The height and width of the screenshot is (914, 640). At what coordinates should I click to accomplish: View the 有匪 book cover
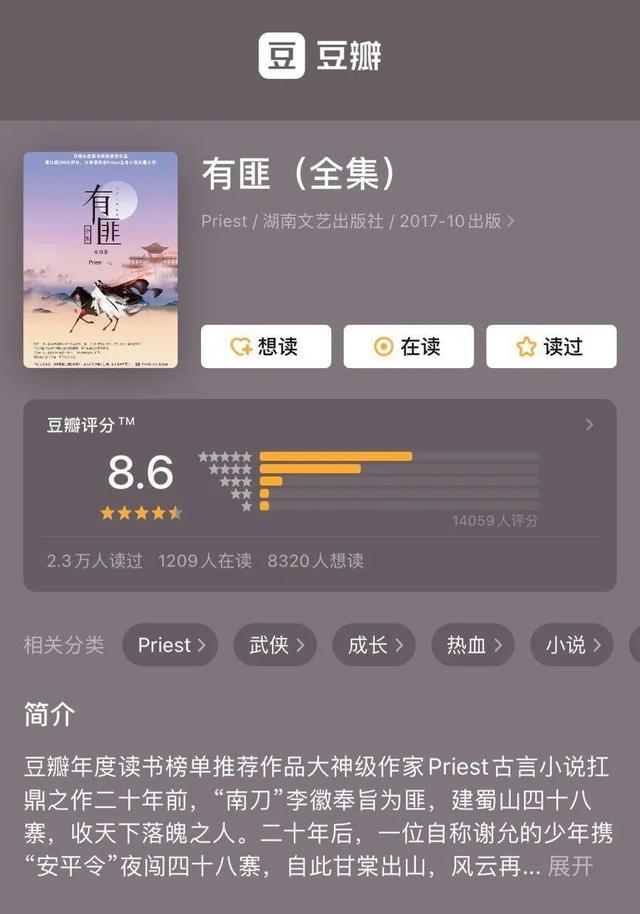tap(100, 260)
